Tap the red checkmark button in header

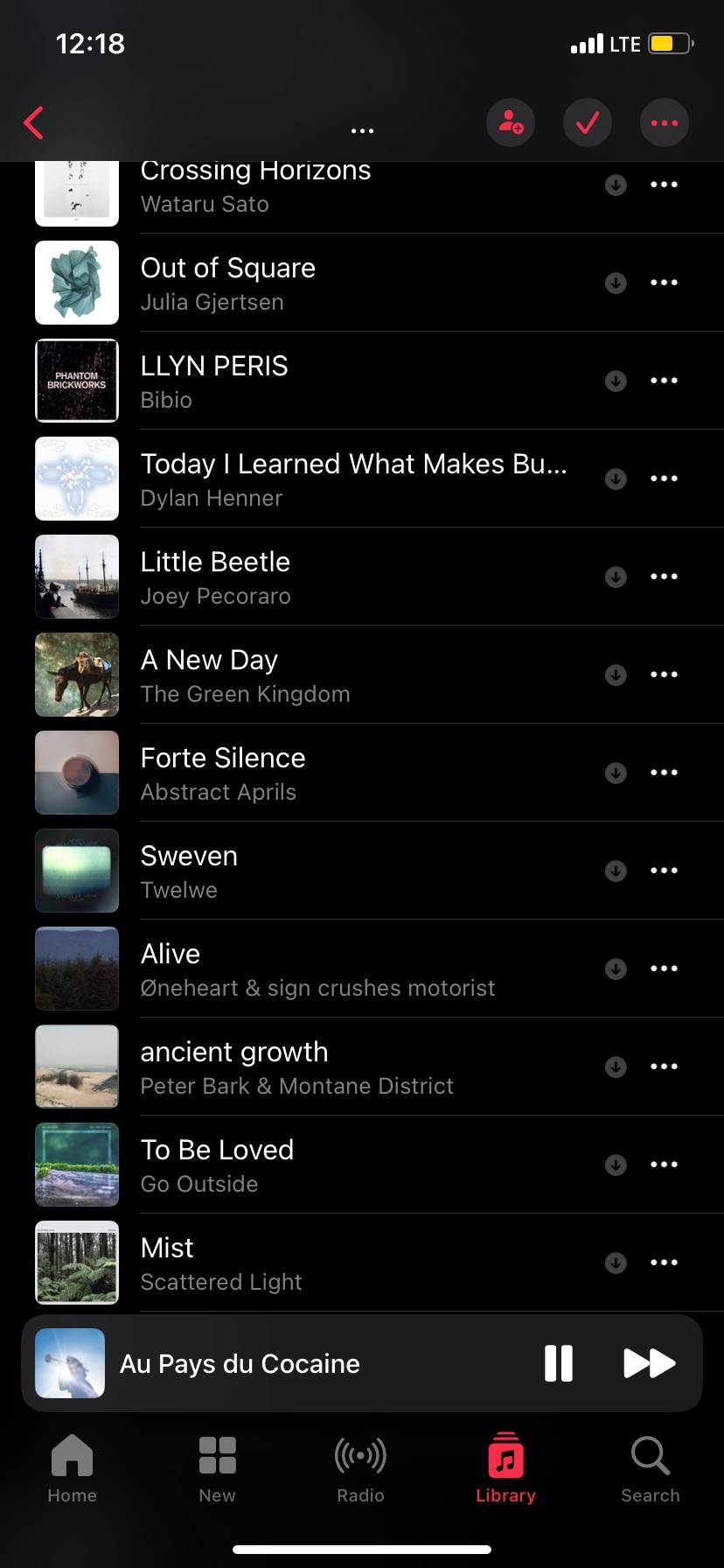pyautogui.click(x=588, y=122)
